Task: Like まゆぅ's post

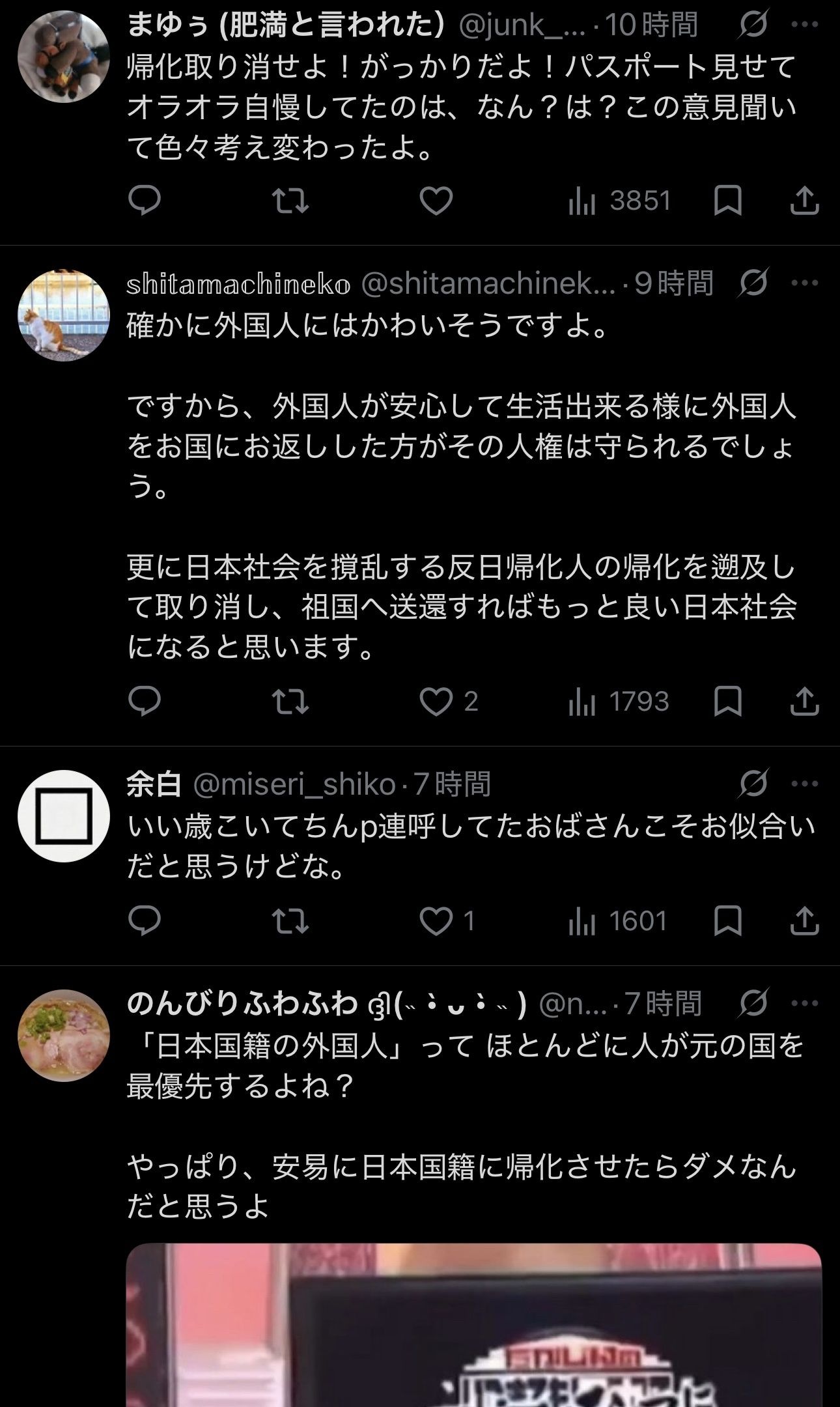Action: coord(436,201)
